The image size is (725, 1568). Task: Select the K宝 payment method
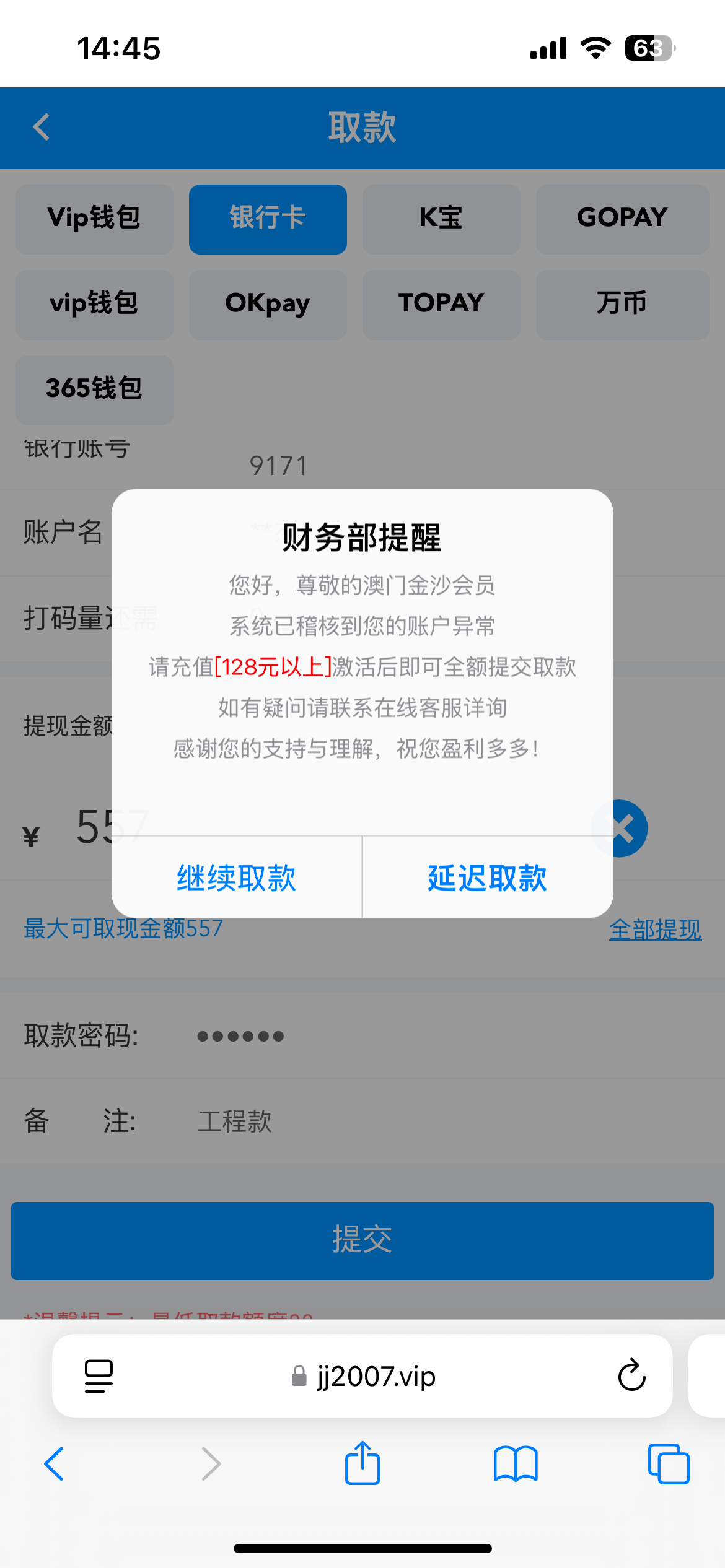441,219
